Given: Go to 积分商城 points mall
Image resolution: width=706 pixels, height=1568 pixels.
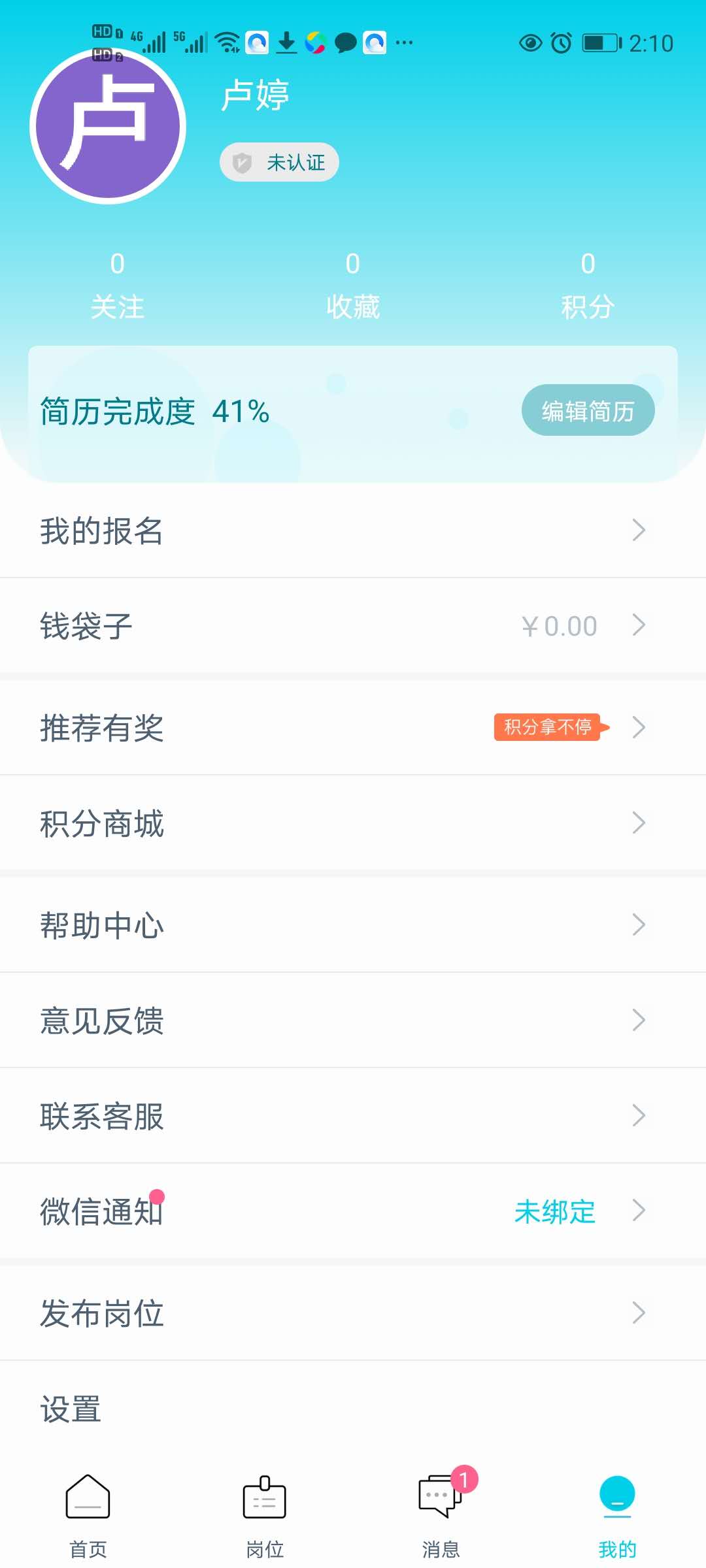Looking at the screenshot, I should pos(353,823).
